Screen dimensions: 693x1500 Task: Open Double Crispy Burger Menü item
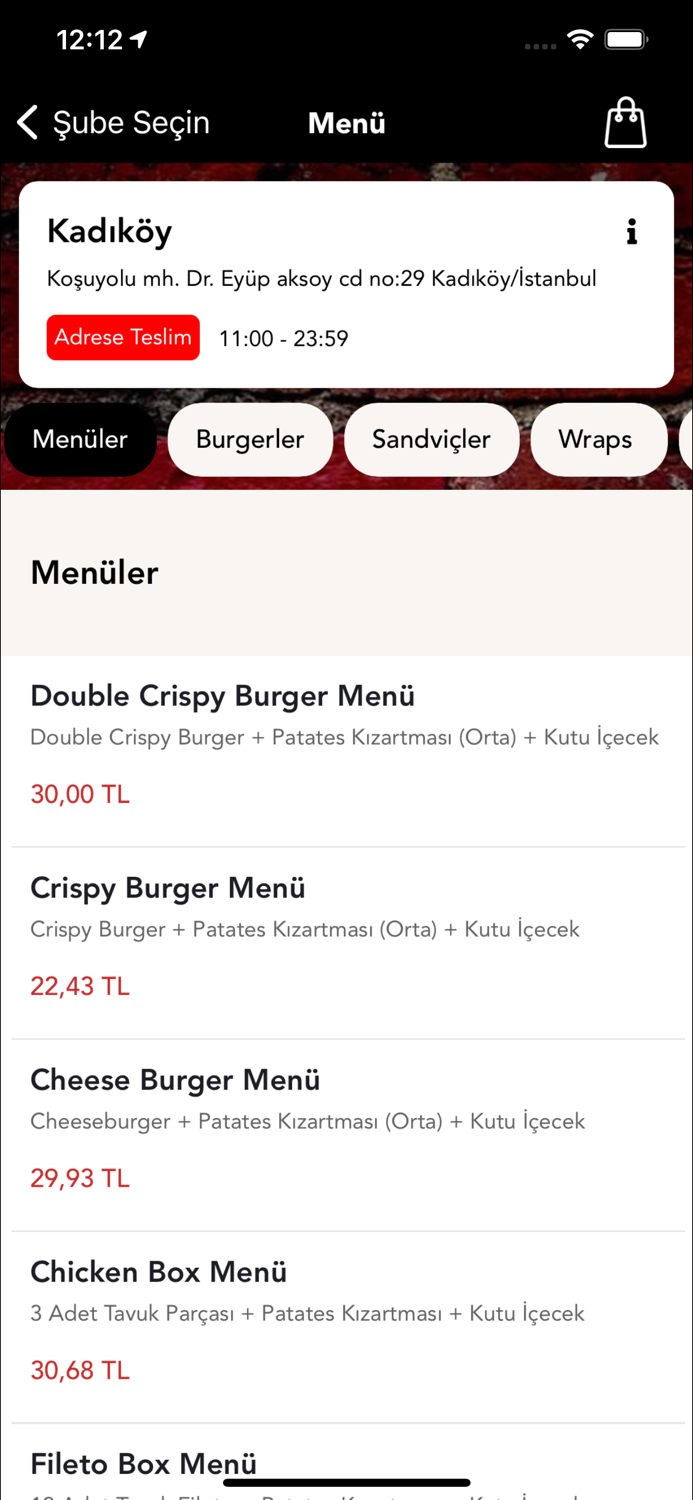click(346, 745)
